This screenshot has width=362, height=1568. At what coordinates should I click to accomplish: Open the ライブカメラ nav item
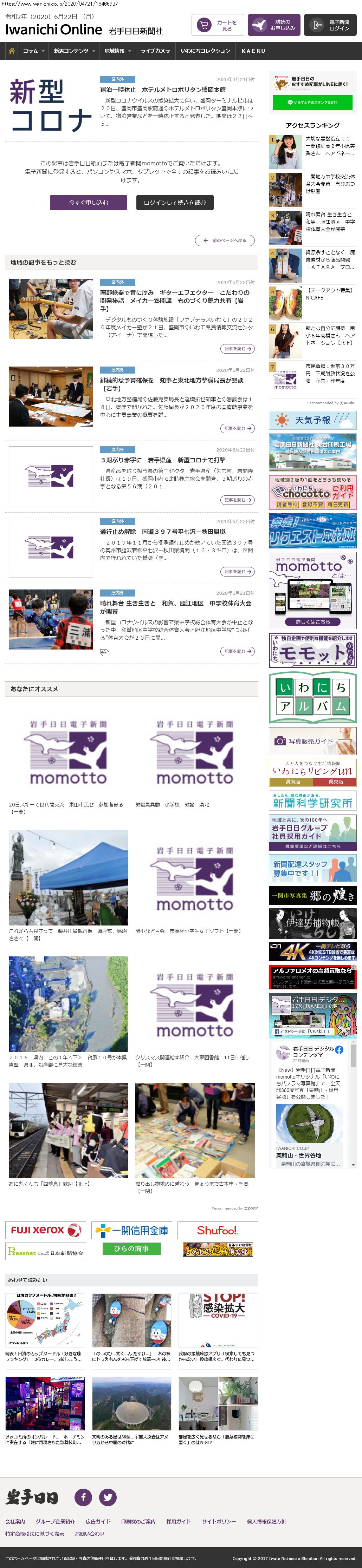coord(155,51)
